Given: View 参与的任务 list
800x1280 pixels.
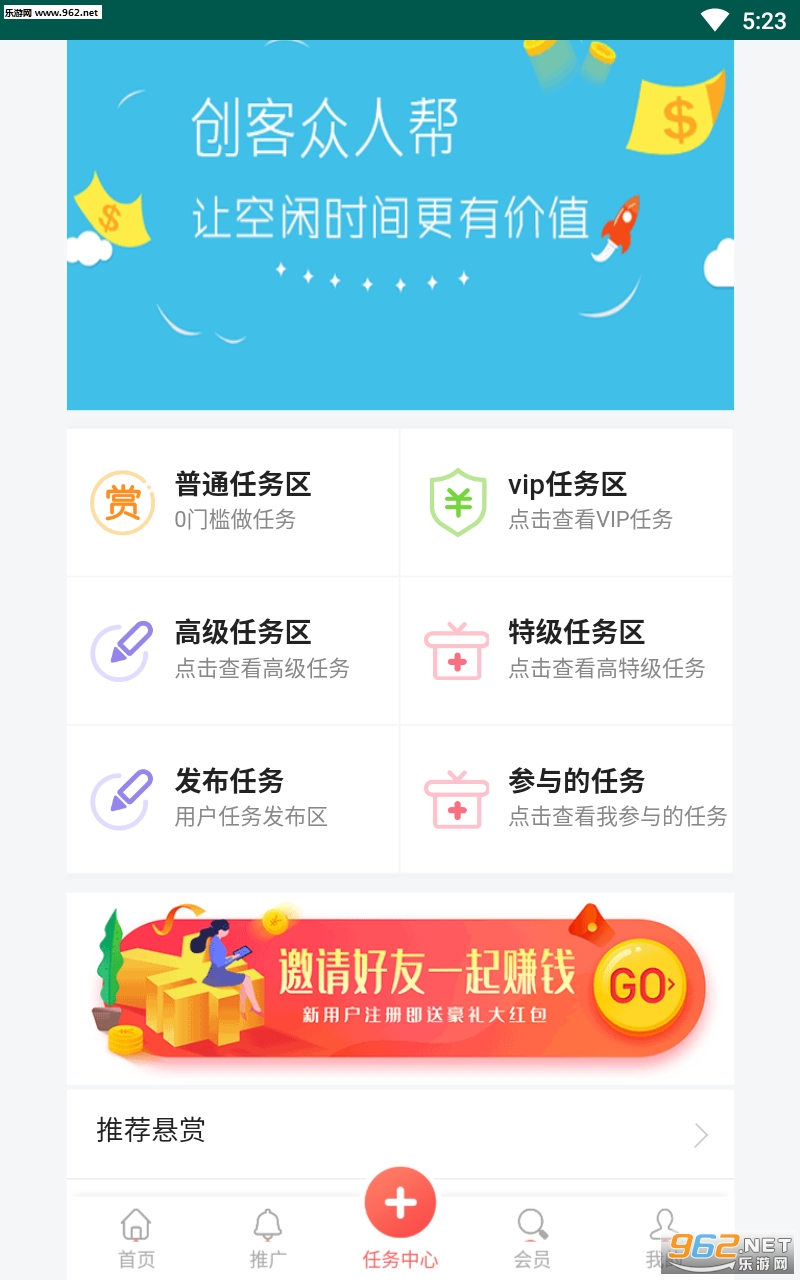Looking at the screenshot, I should pyautogui.click(x=567, y=799).
